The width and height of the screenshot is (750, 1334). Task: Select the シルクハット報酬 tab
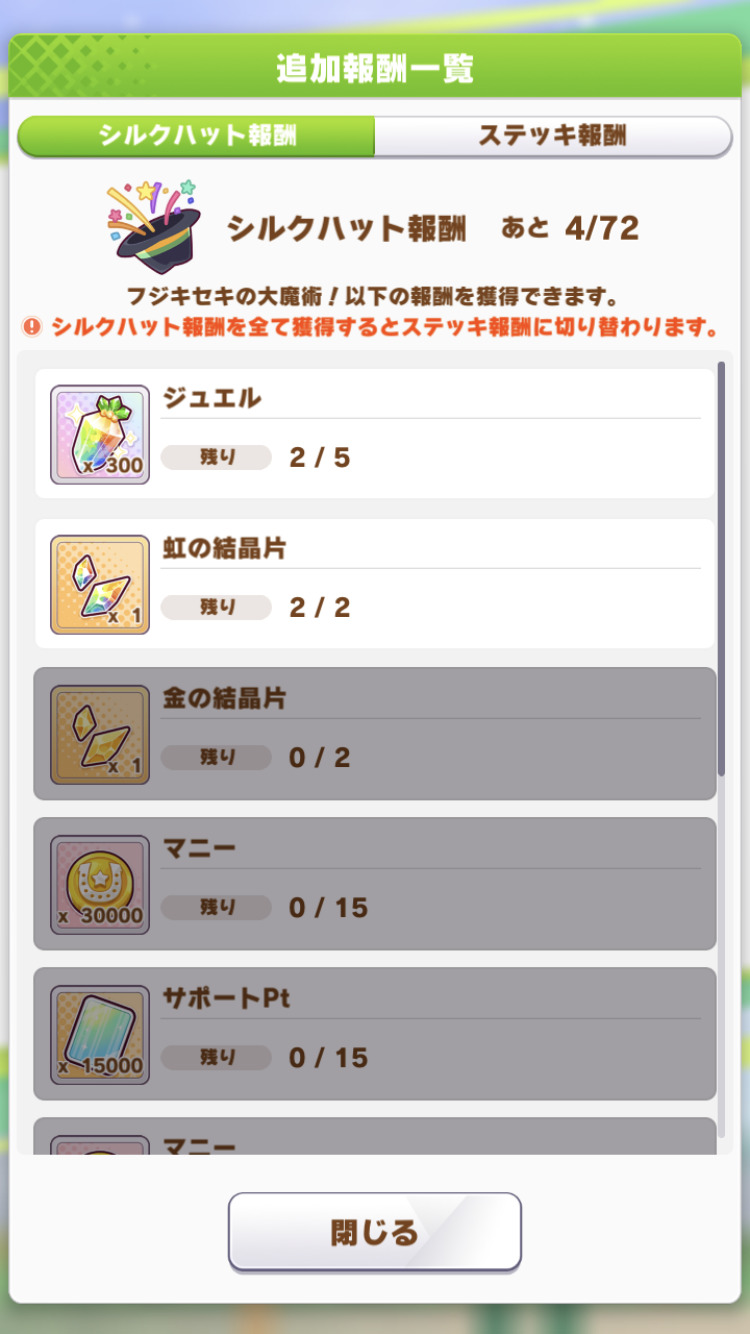pyautogui.click(x=197, y=136)
